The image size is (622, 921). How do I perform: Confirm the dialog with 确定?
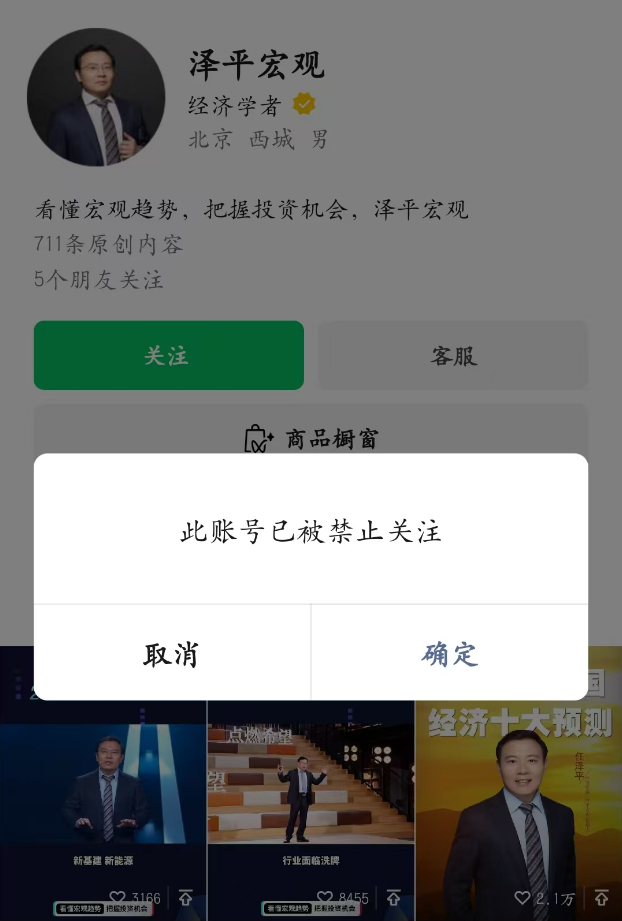pyautogui.click(x=450, y=654)
